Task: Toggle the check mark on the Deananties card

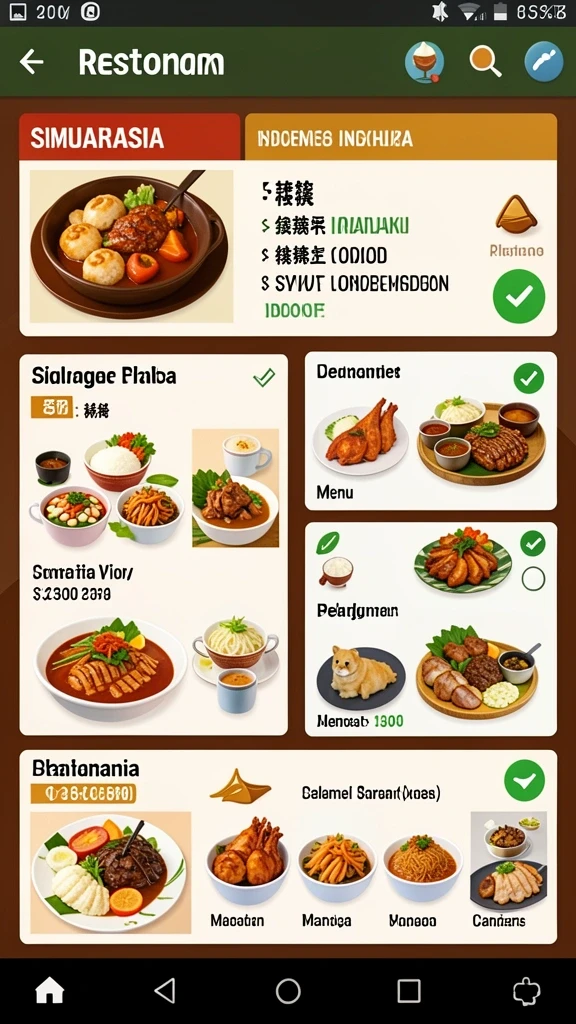Action: 528,378
